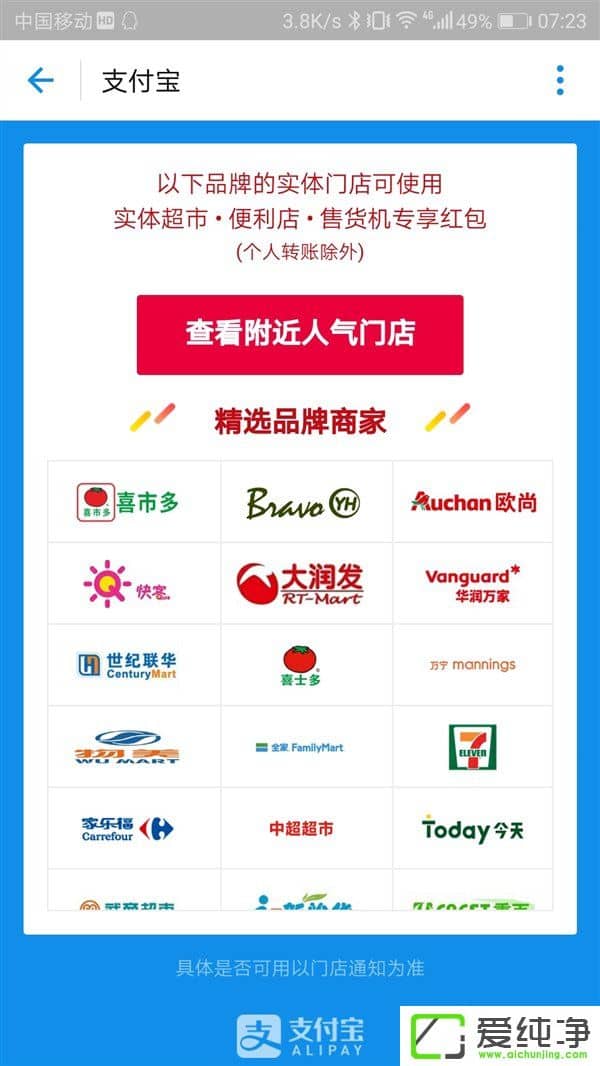Open the three-dot overflow menu
The width and height of the screenshot is (600, 1066).
tap(560, 80)
